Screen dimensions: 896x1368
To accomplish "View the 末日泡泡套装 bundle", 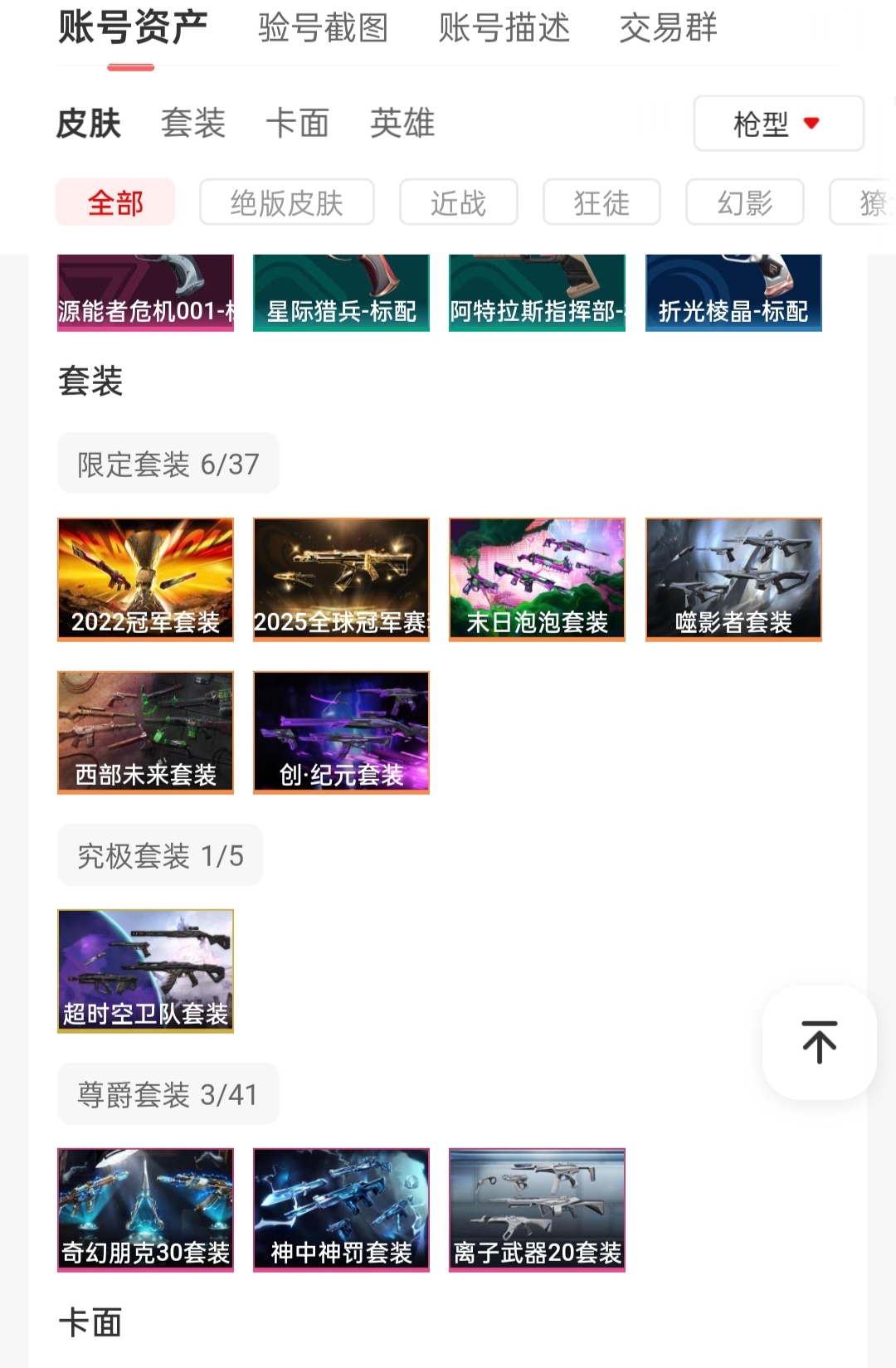I will (537, 579).
